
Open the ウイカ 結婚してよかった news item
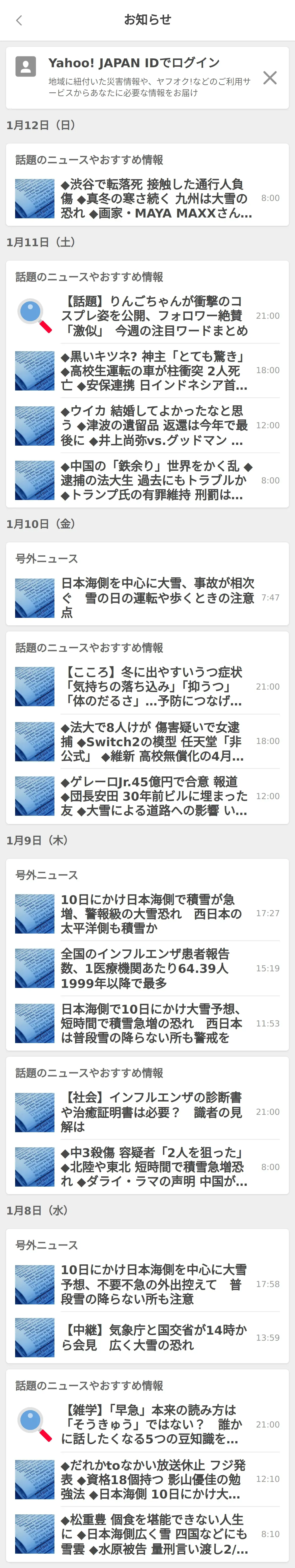147,425
